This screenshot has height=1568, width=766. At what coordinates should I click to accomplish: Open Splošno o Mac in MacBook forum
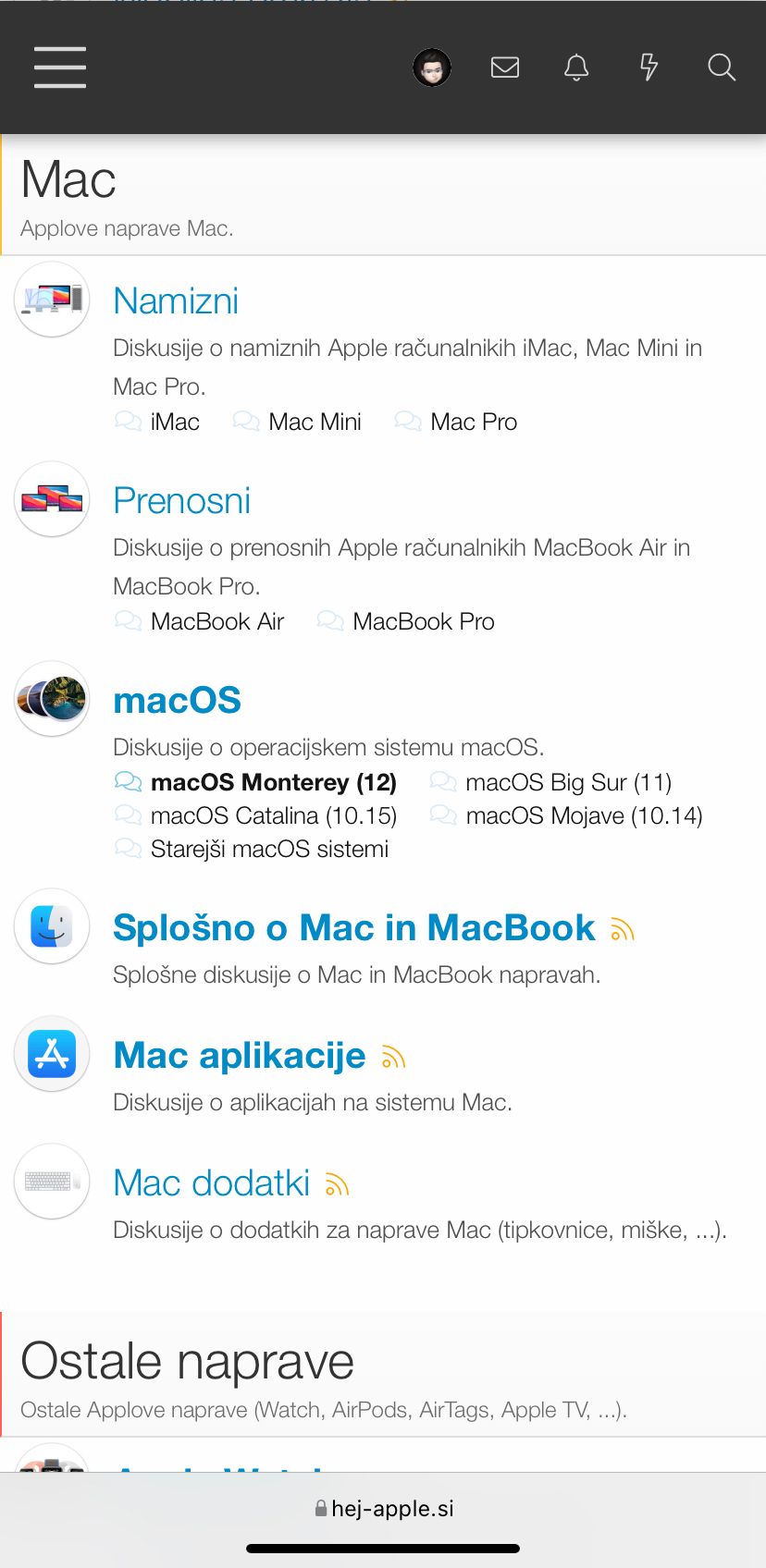(x=354, y=927)
